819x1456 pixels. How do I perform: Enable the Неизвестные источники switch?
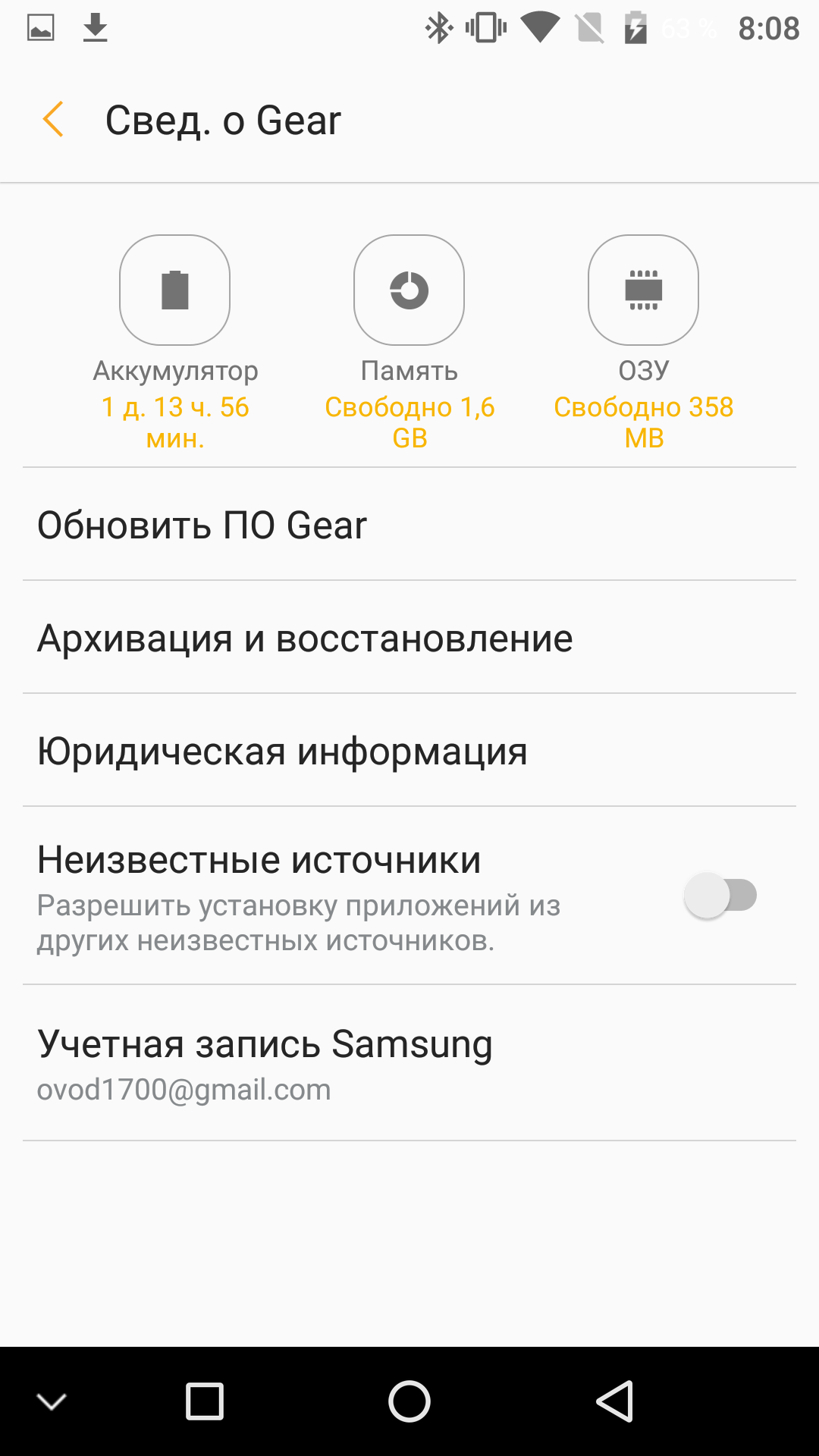(720, 896)
